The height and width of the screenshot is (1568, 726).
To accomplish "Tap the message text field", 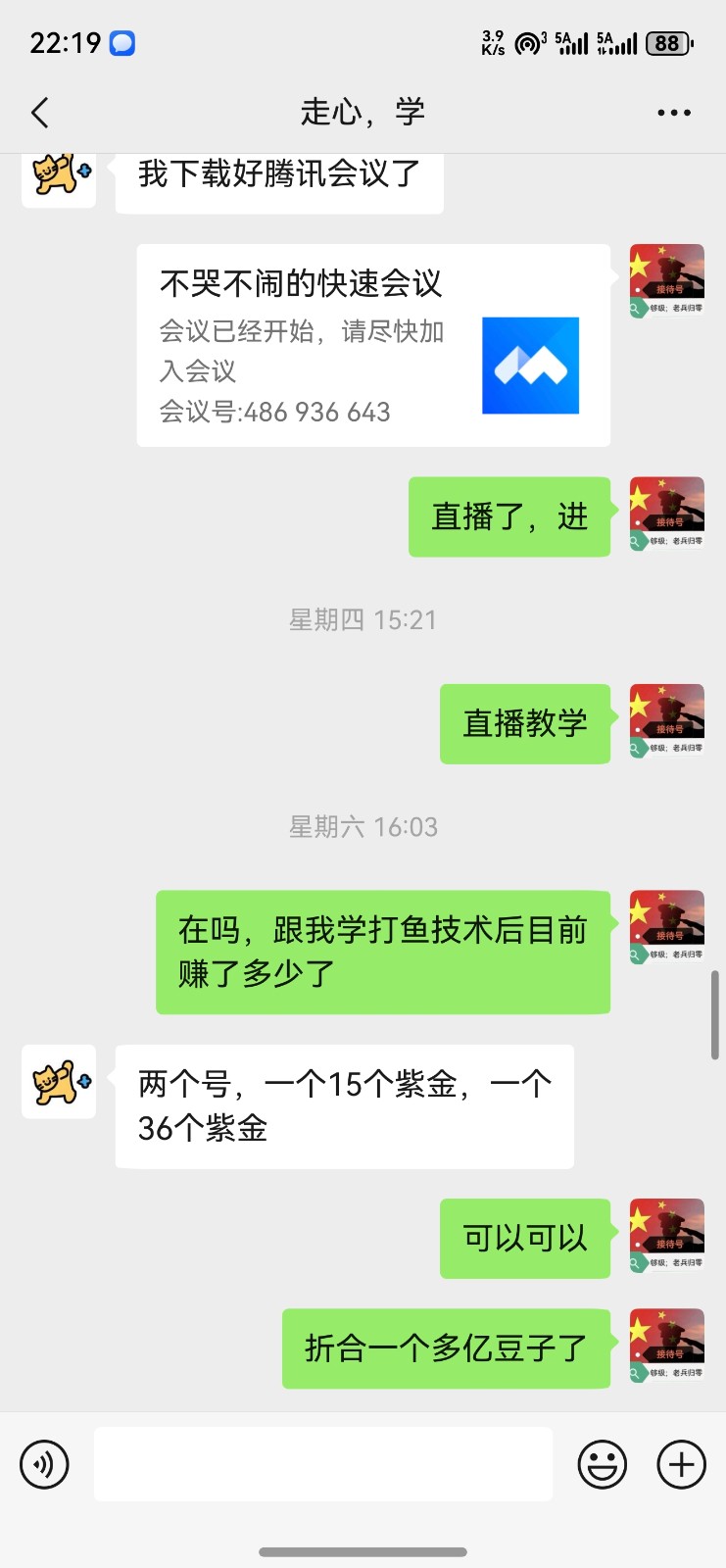I will (323, 1464).
